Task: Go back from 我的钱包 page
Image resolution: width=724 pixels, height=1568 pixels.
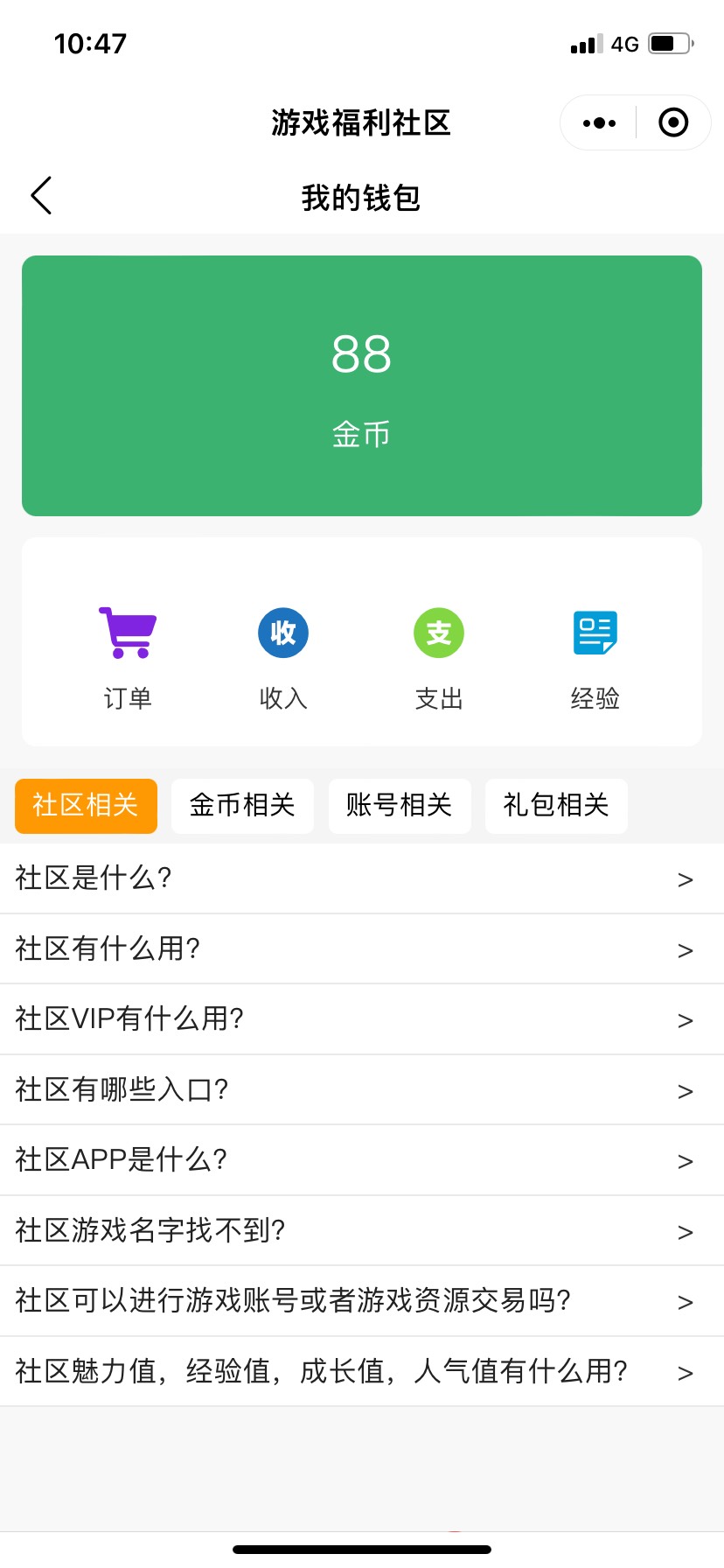Action: 41,195
